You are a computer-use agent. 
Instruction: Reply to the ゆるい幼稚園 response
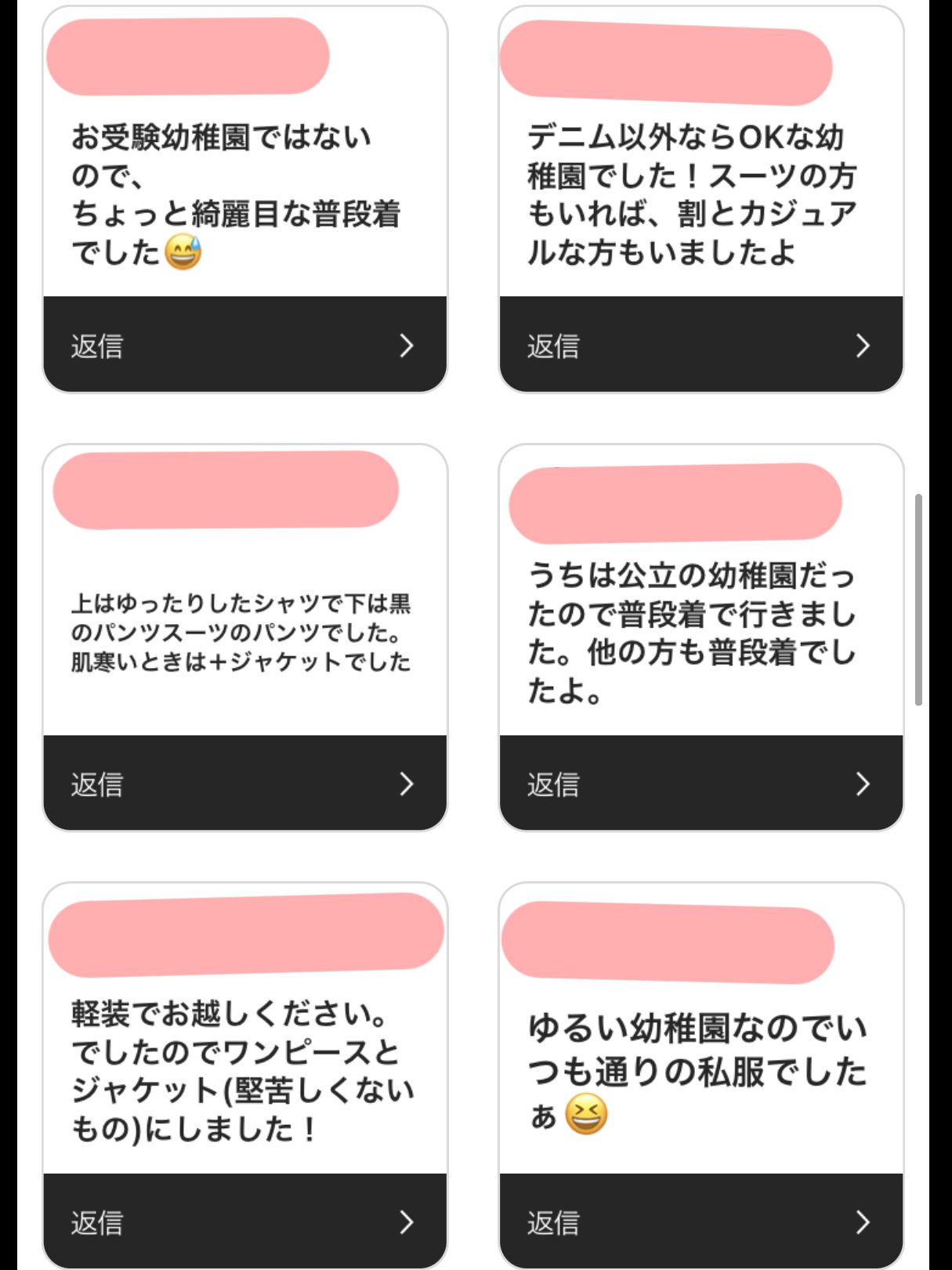[x=700, y=1221]
